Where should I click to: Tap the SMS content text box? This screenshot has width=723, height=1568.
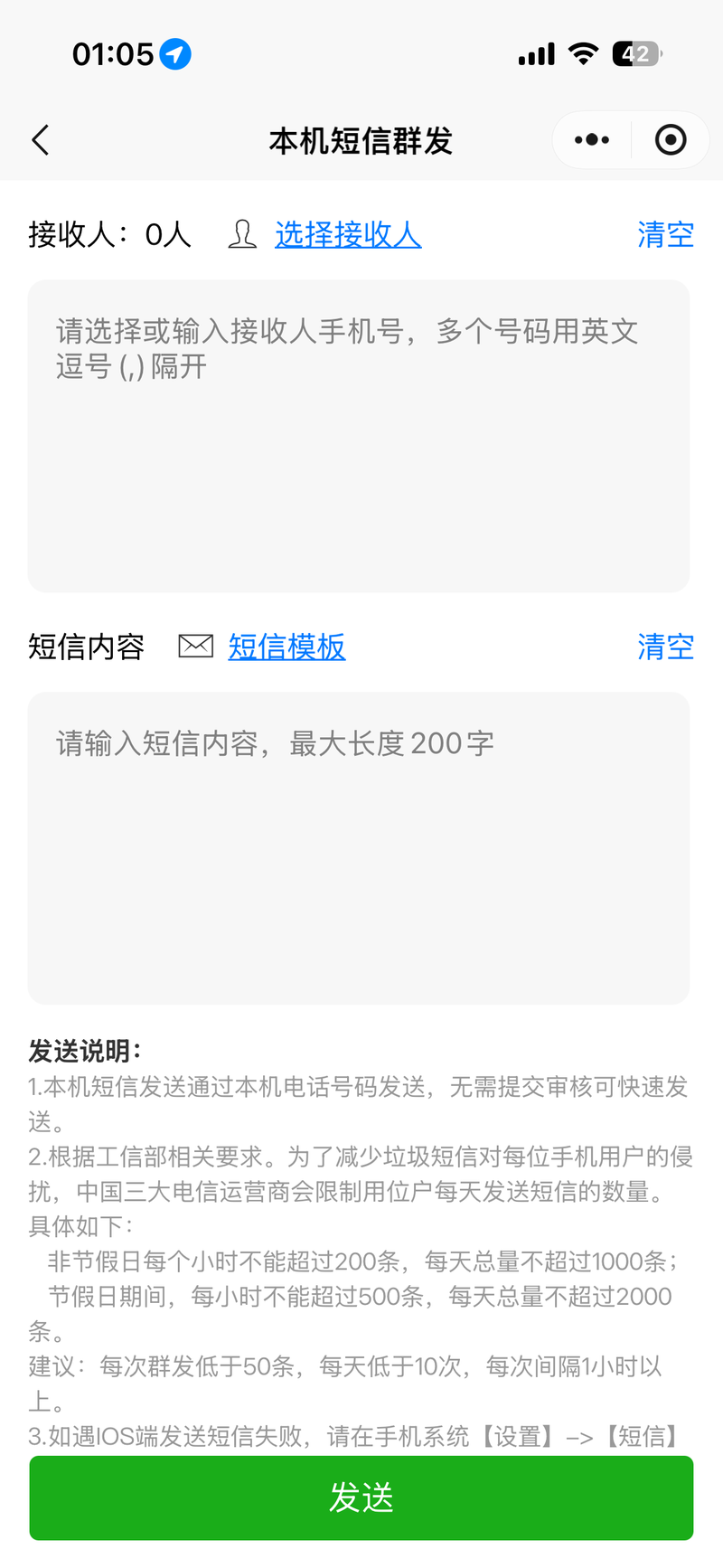[359, 848]
